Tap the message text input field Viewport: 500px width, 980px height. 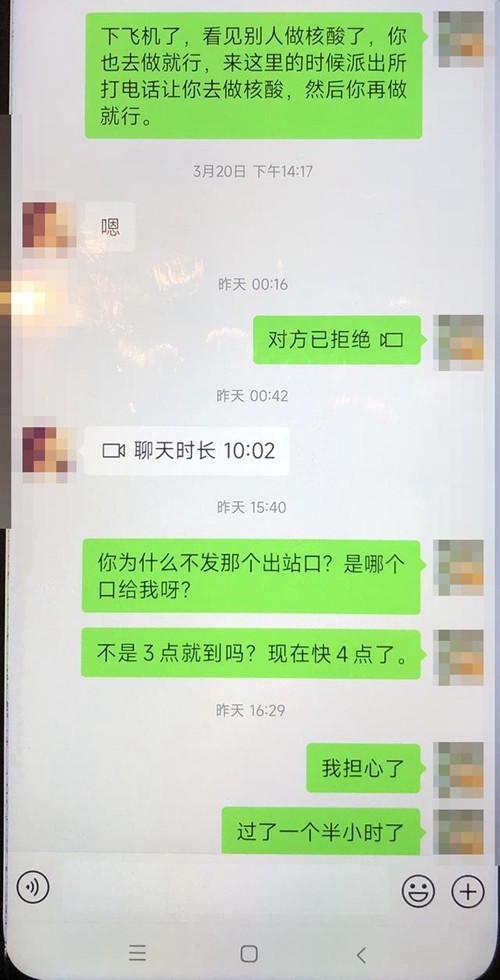tap(226, 888)
